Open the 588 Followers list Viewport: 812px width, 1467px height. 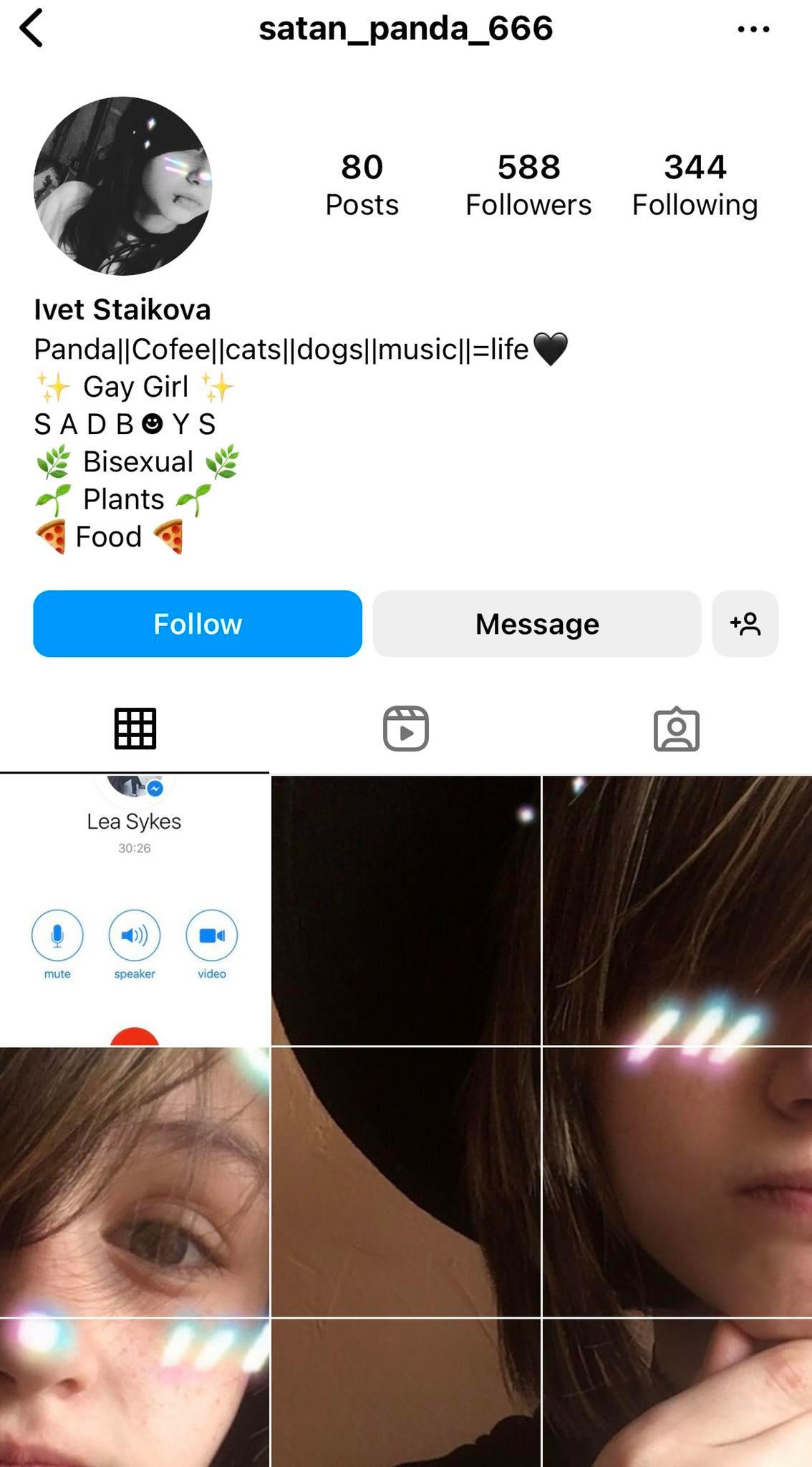[528, 185]
